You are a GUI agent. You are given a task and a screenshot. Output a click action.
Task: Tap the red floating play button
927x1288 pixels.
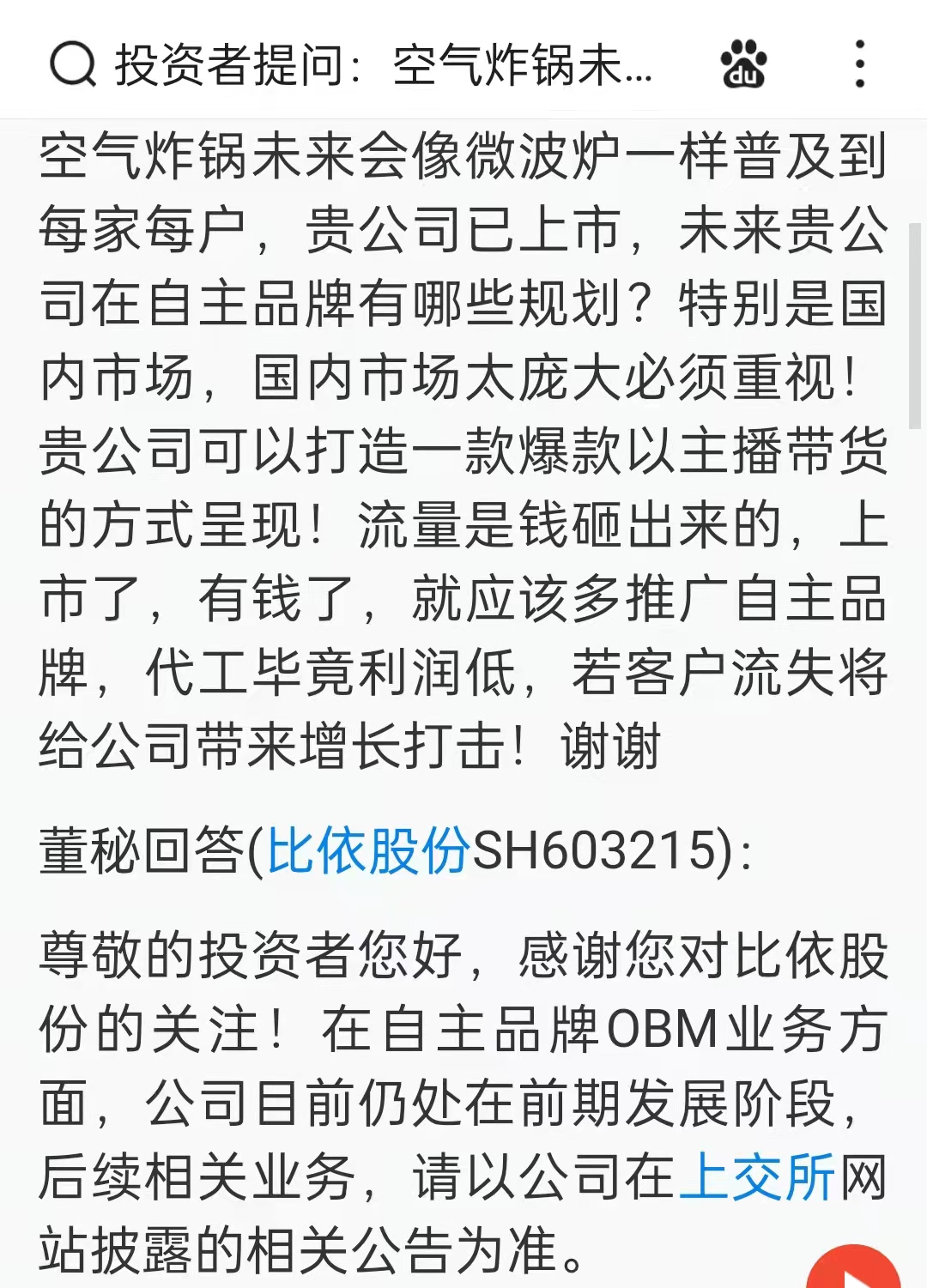(854, 1272)
